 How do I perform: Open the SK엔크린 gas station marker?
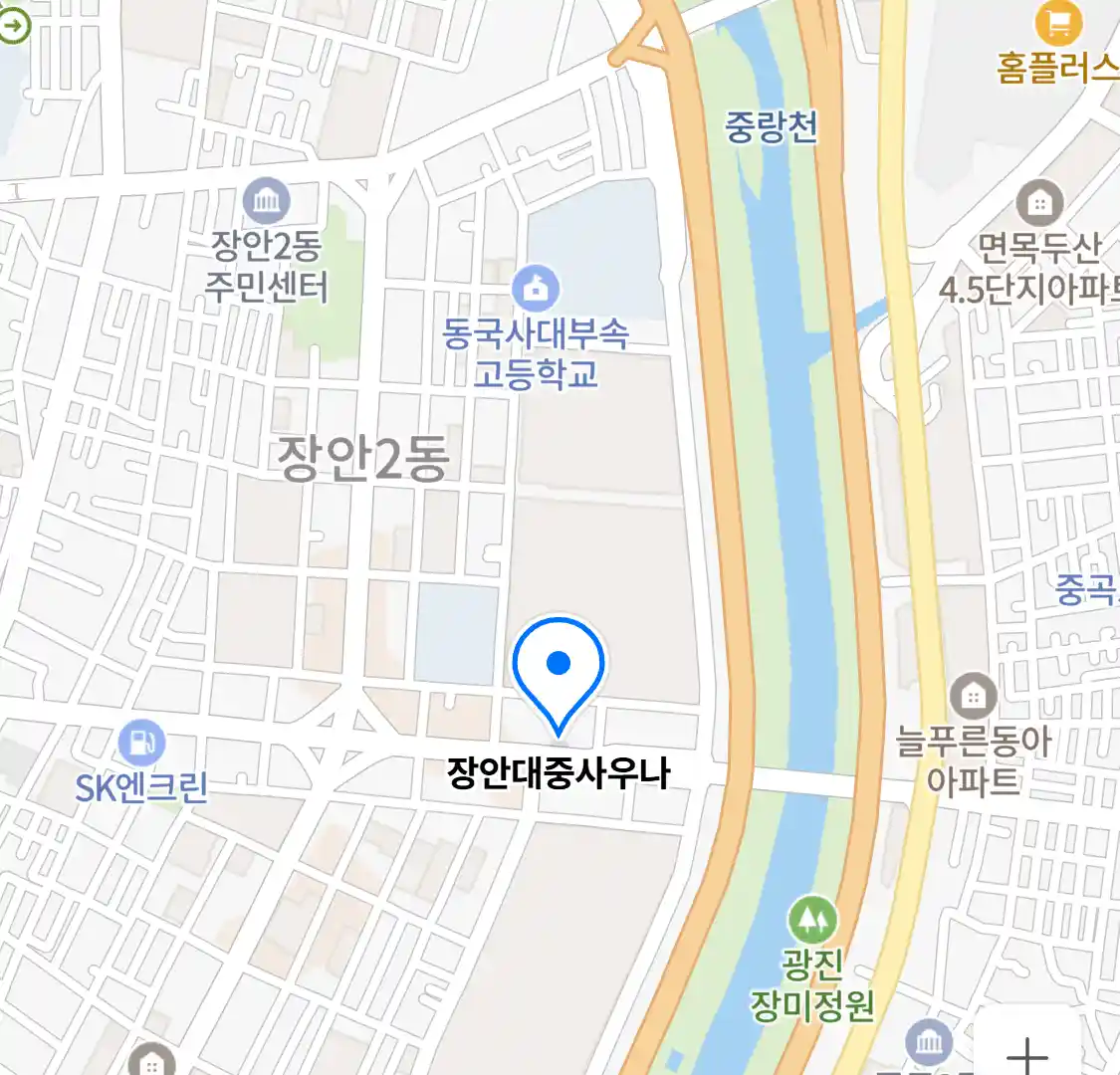(x=141, y=743)
